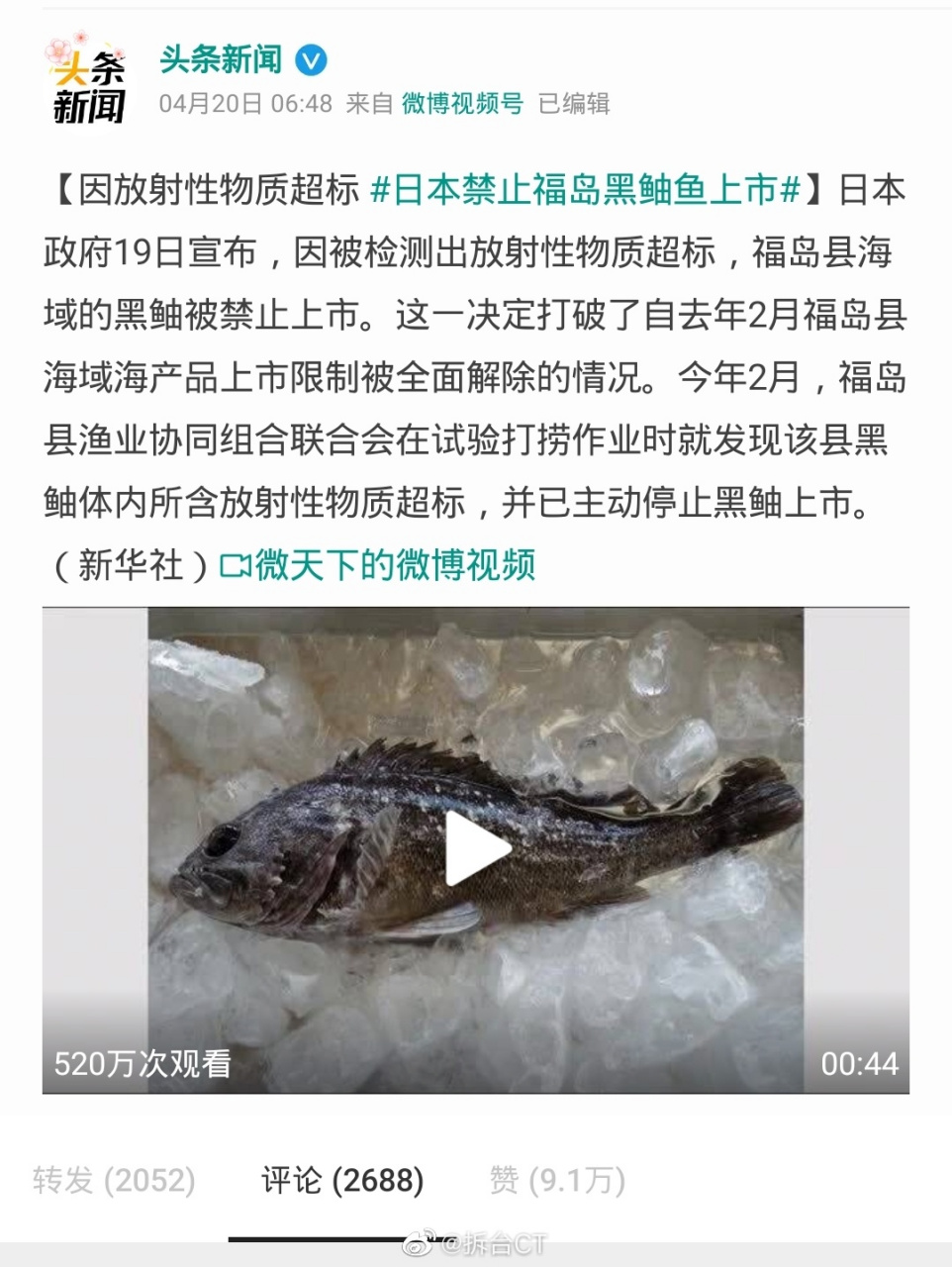Click the 已编辑 edited label
Screen dimensions: 952x1267
coord(575,103)
